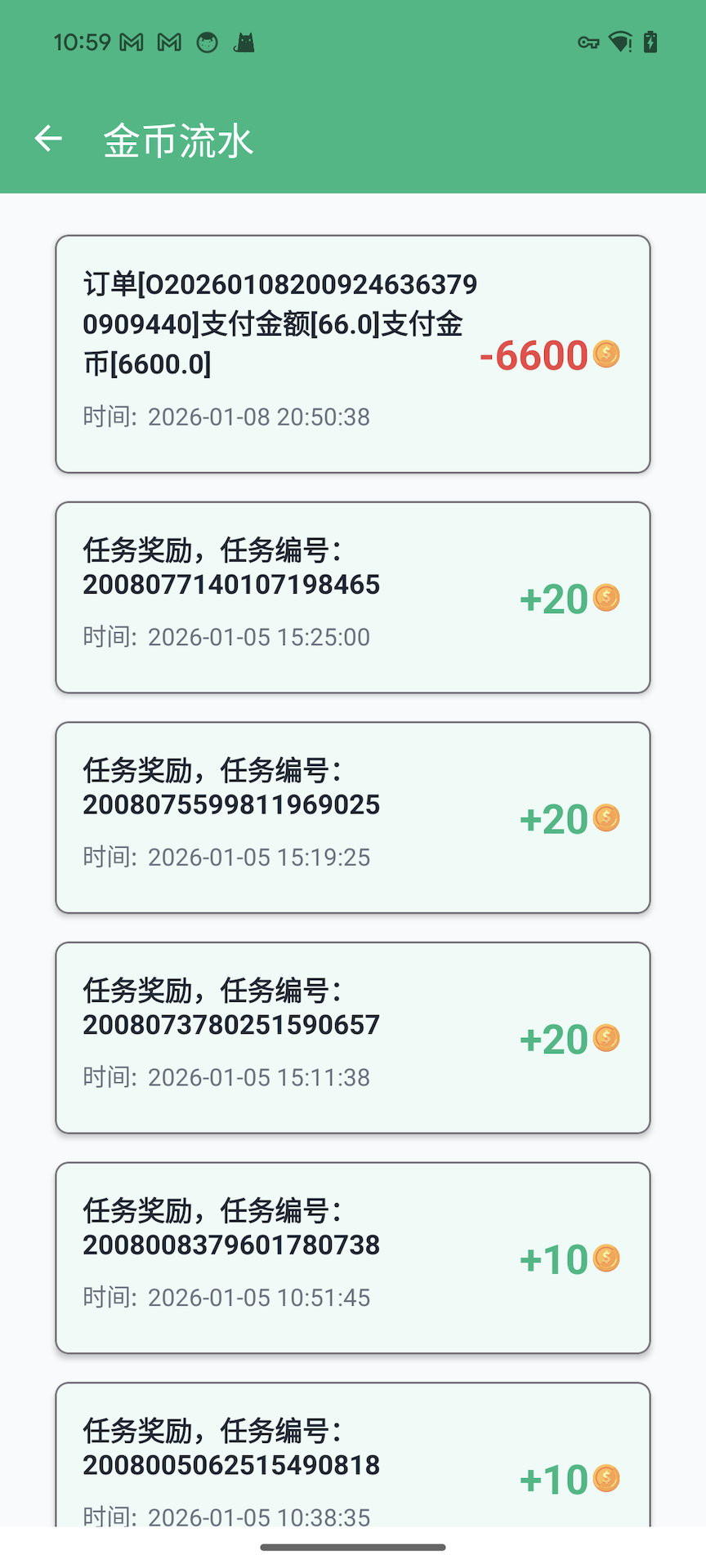Tap the coin icon beside first +20 reward
Screen dimensions: 706x1568
605,599
